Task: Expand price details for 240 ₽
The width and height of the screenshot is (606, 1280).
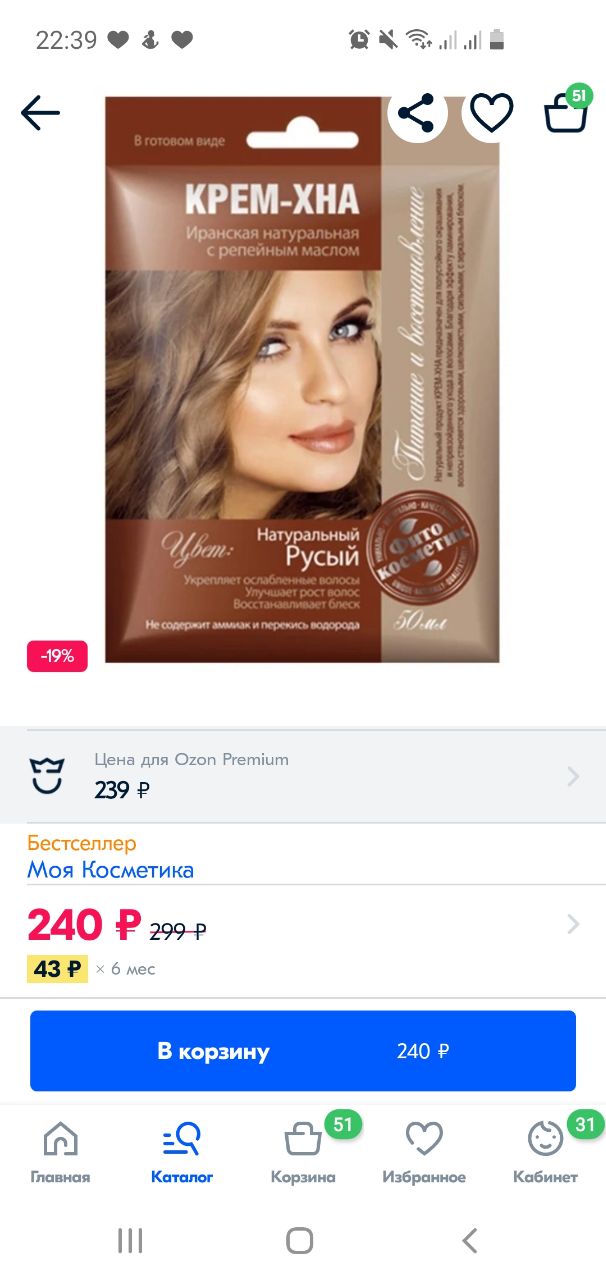Action: coord(572,924)
